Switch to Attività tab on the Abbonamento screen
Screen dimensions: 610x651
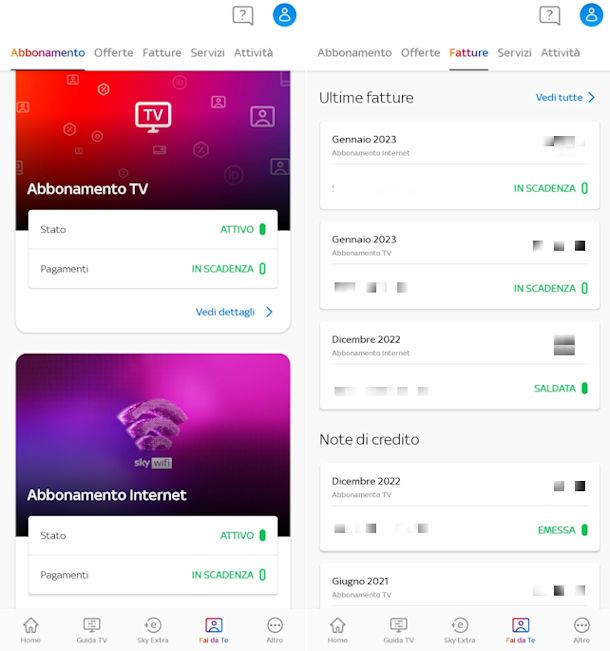[253, 53]
